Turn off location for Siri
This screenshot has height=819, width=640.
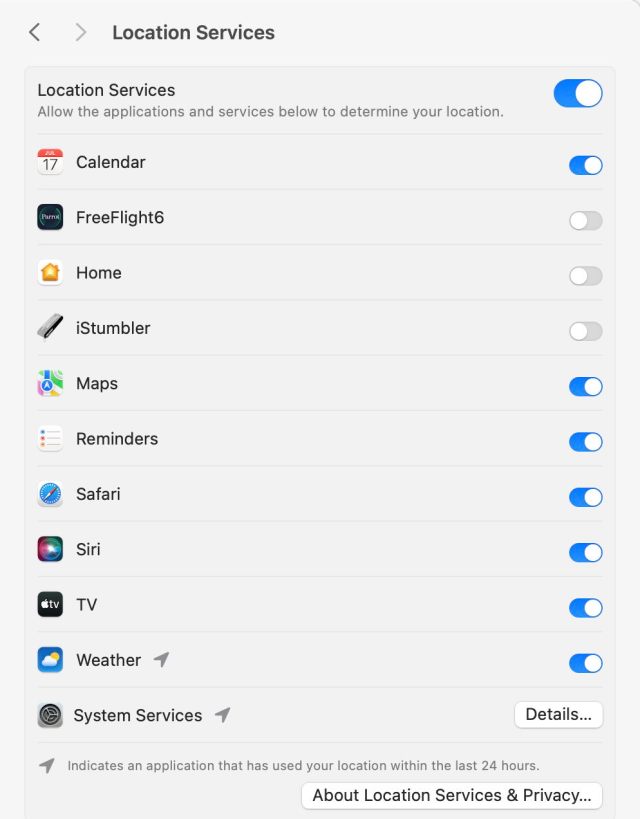click(585, 552)
